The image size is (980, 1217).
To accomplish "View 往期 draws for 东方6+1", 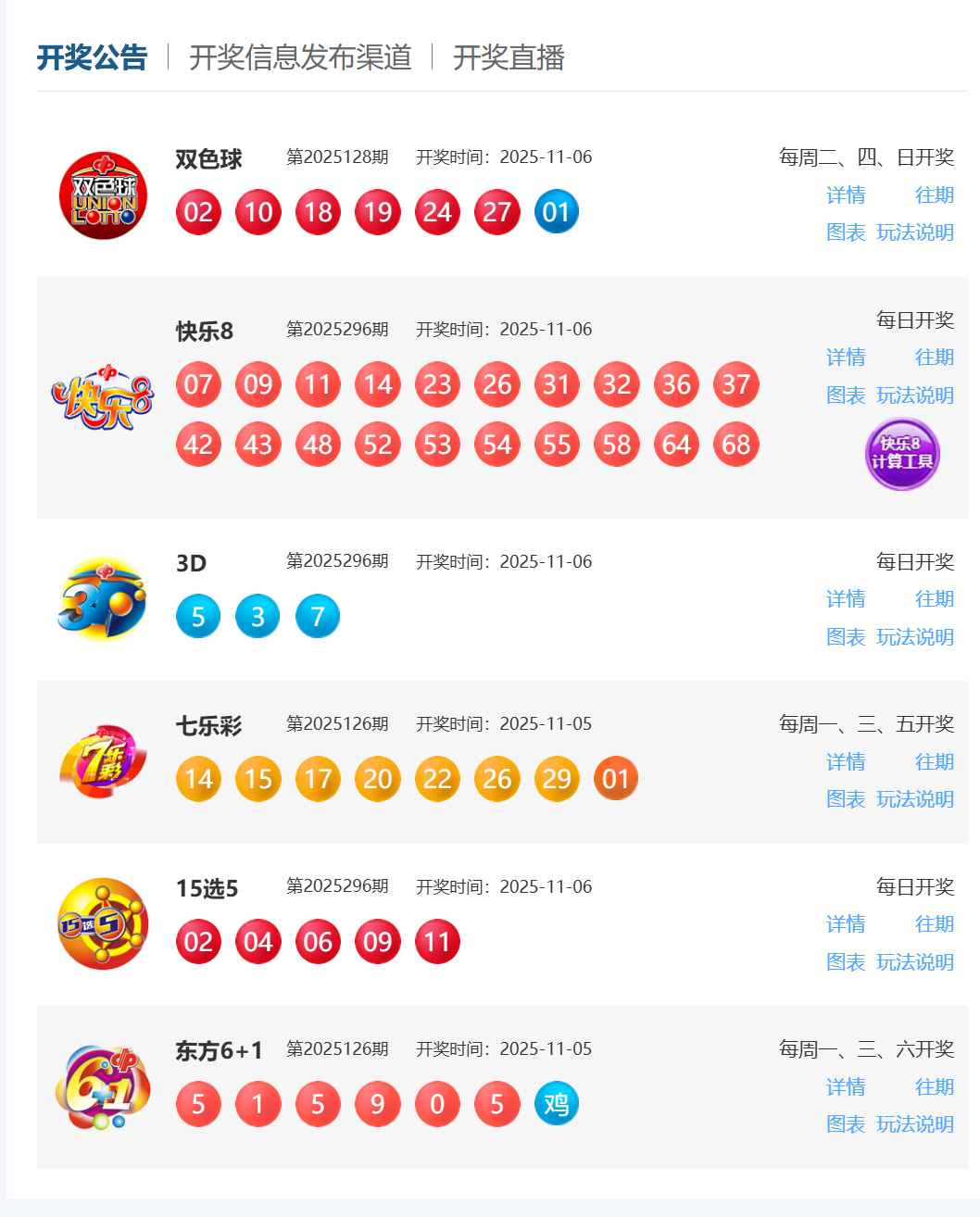I will (x=935, y=1086).
